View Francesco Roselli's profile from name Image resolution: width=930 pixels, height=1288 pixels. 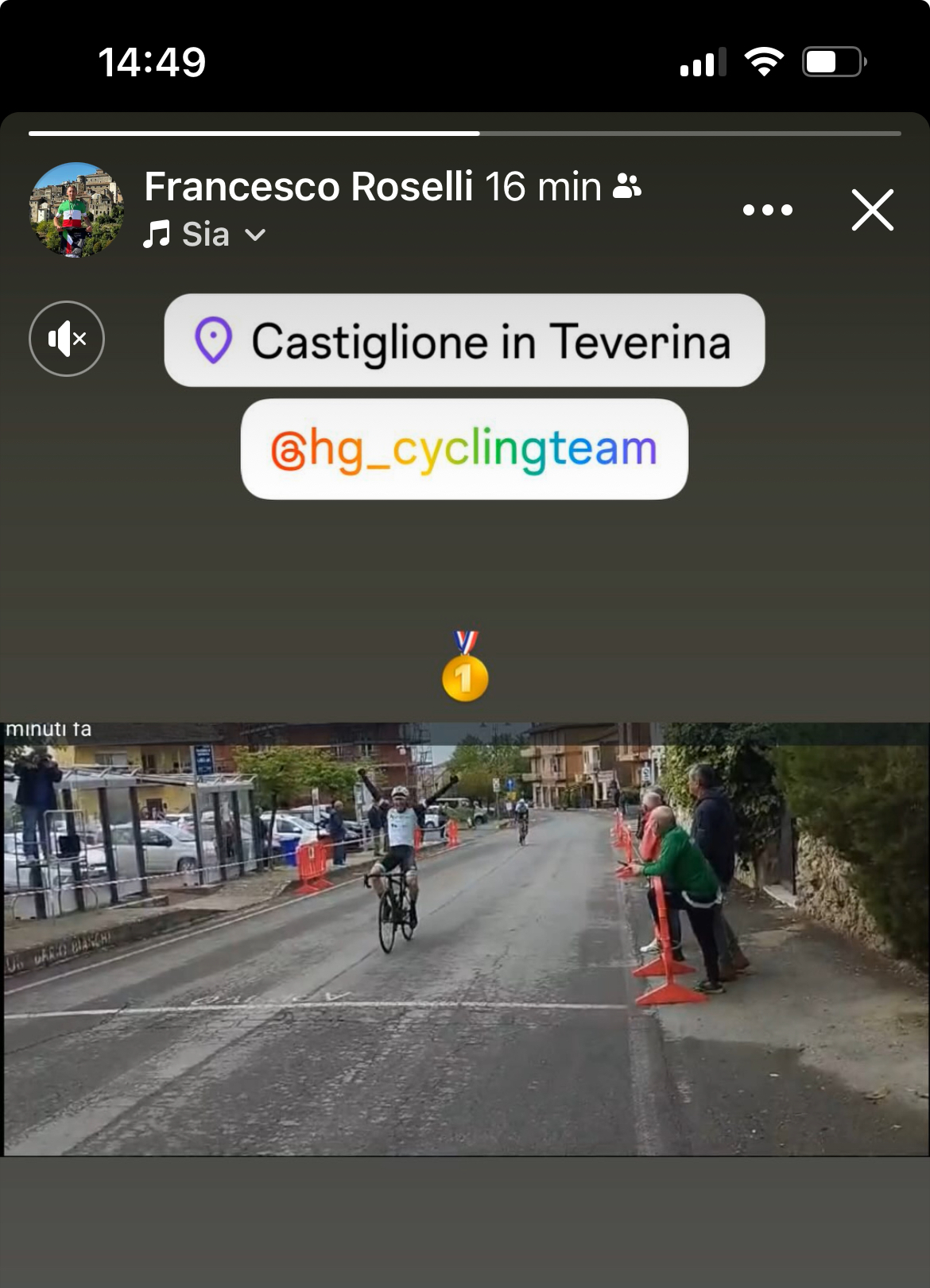pos(308,187)
